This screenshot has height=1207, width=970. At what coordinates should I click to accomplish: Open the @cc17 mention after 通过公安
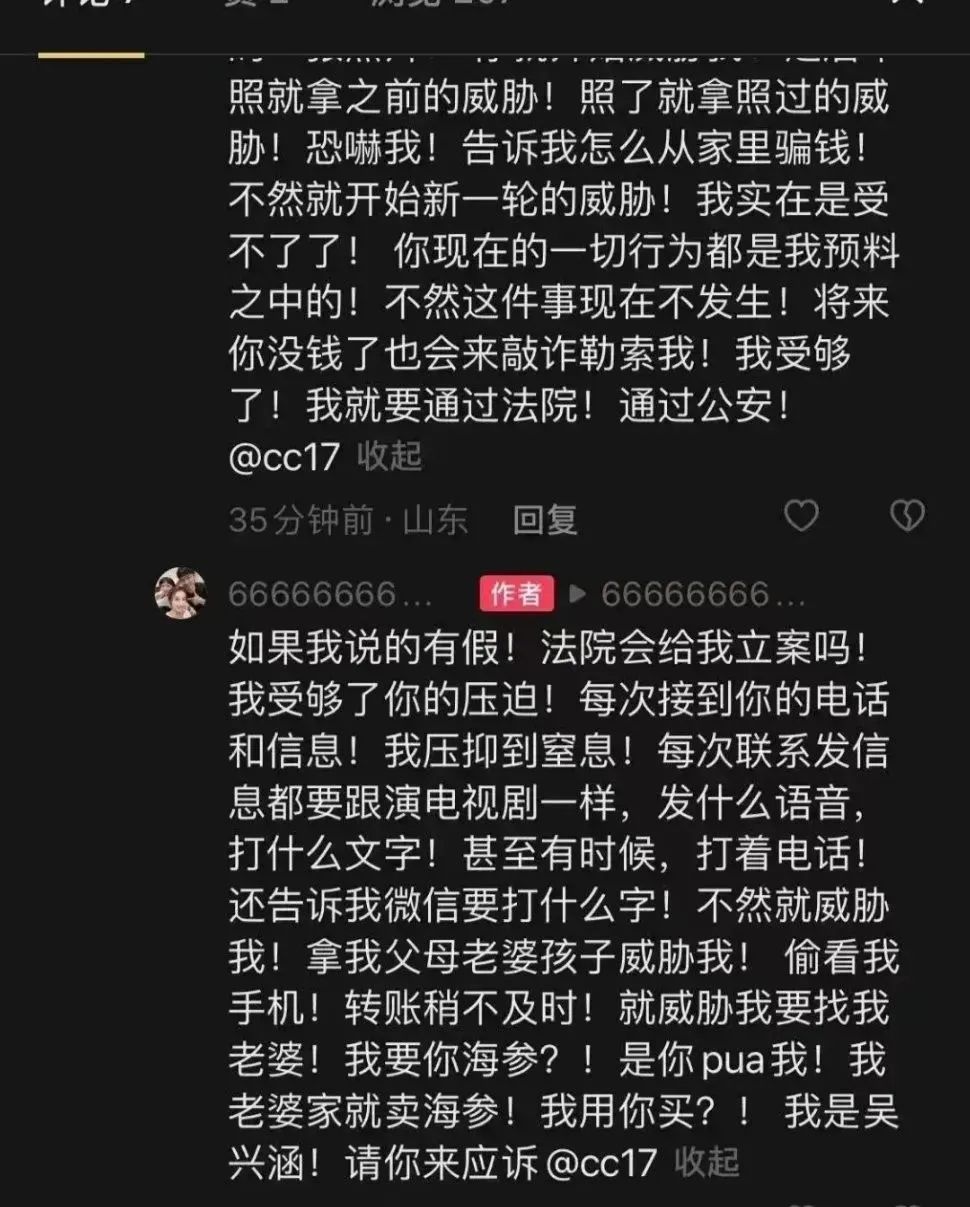(285, 457)
